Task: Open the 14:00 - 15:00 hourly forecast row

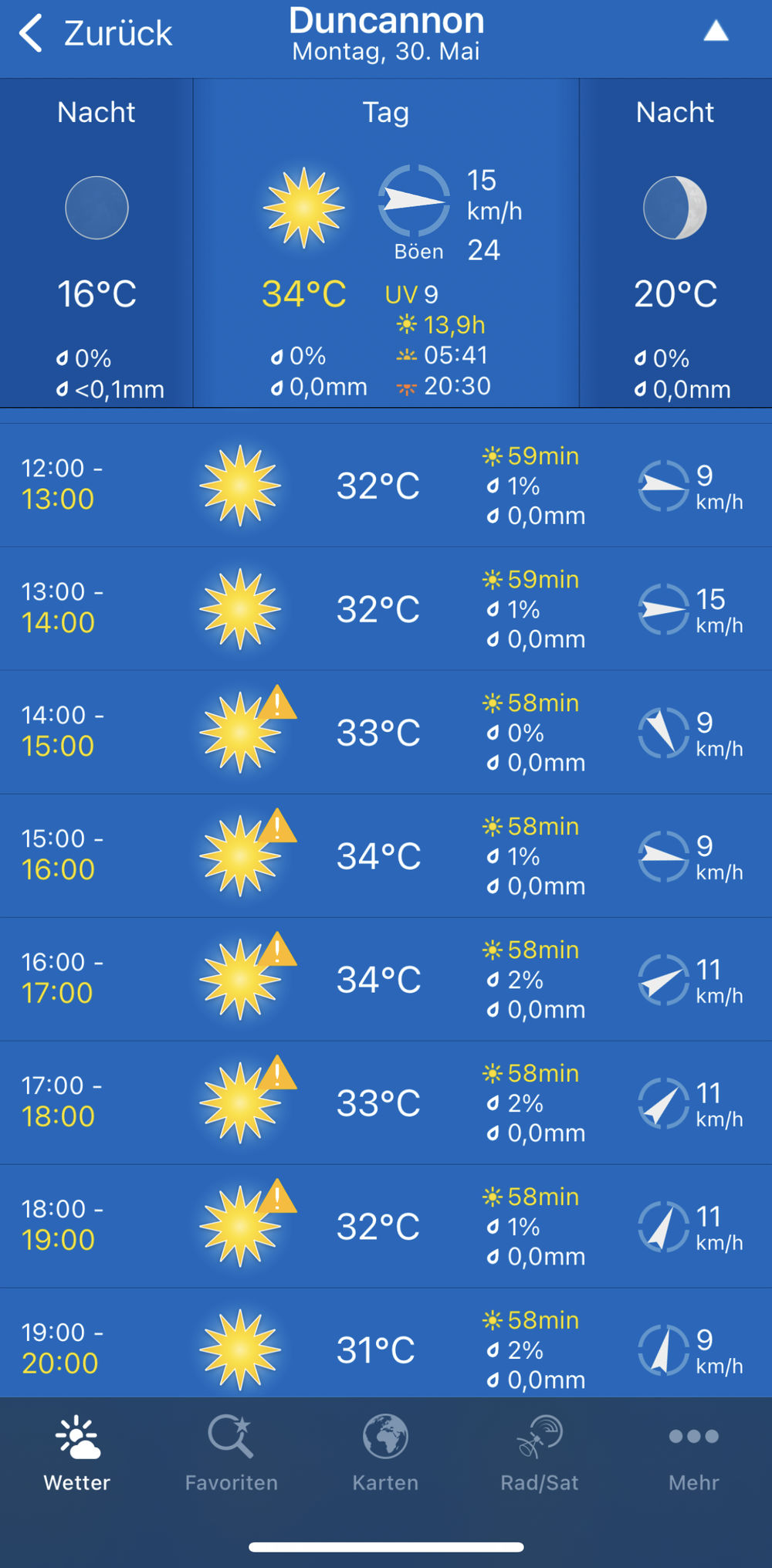Action: [x=386, y=733]
